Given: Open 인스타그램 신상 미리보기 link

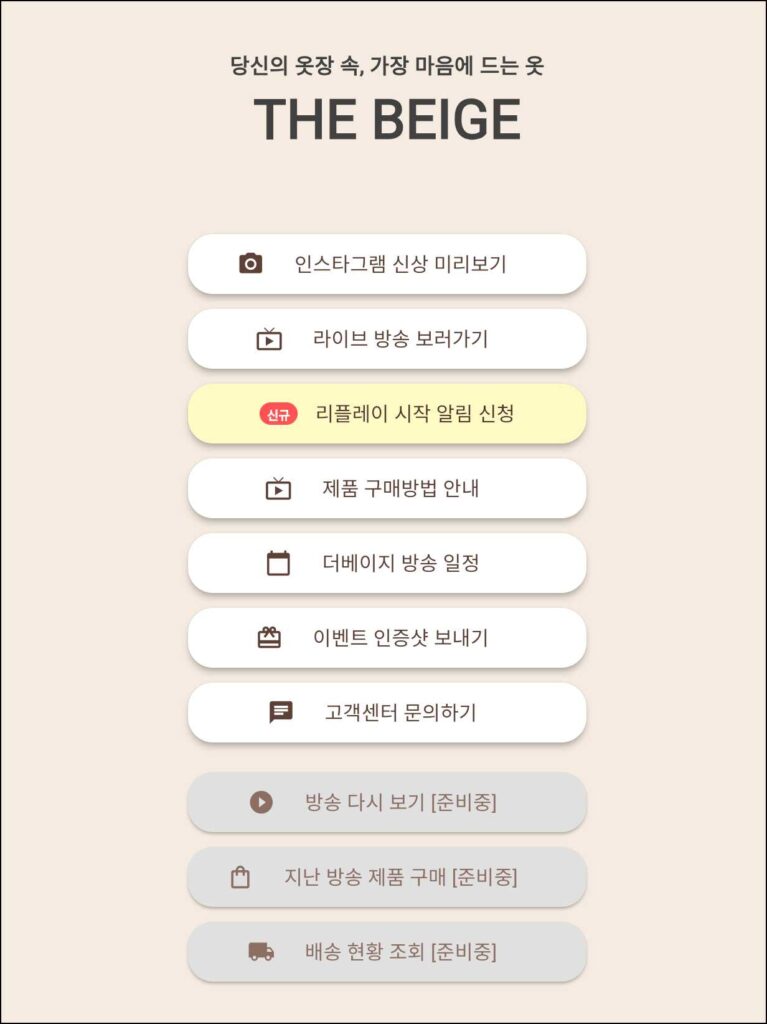Looking at the screenshot, I should pos(387,264).
